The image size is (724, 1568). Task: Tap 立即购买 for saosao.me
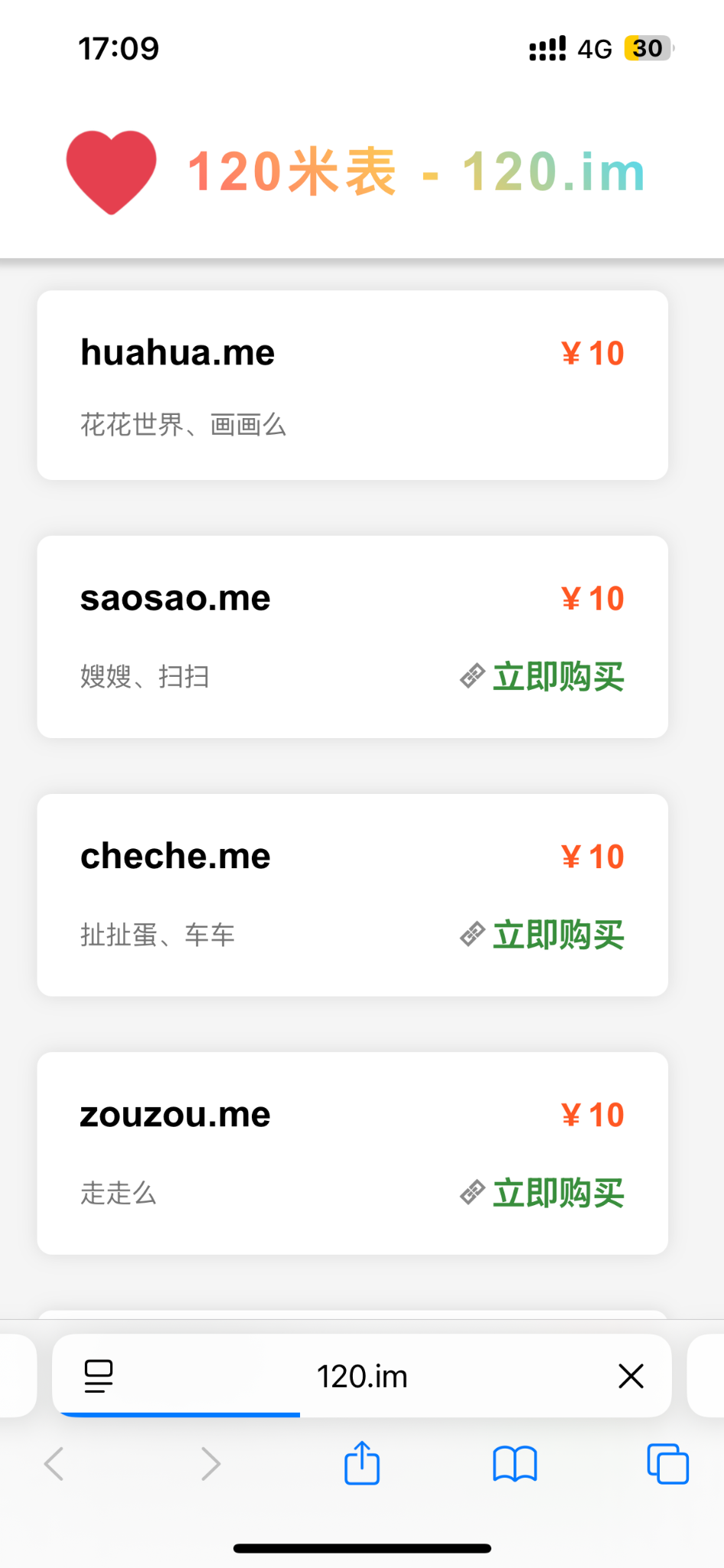(x=543, y=677)
